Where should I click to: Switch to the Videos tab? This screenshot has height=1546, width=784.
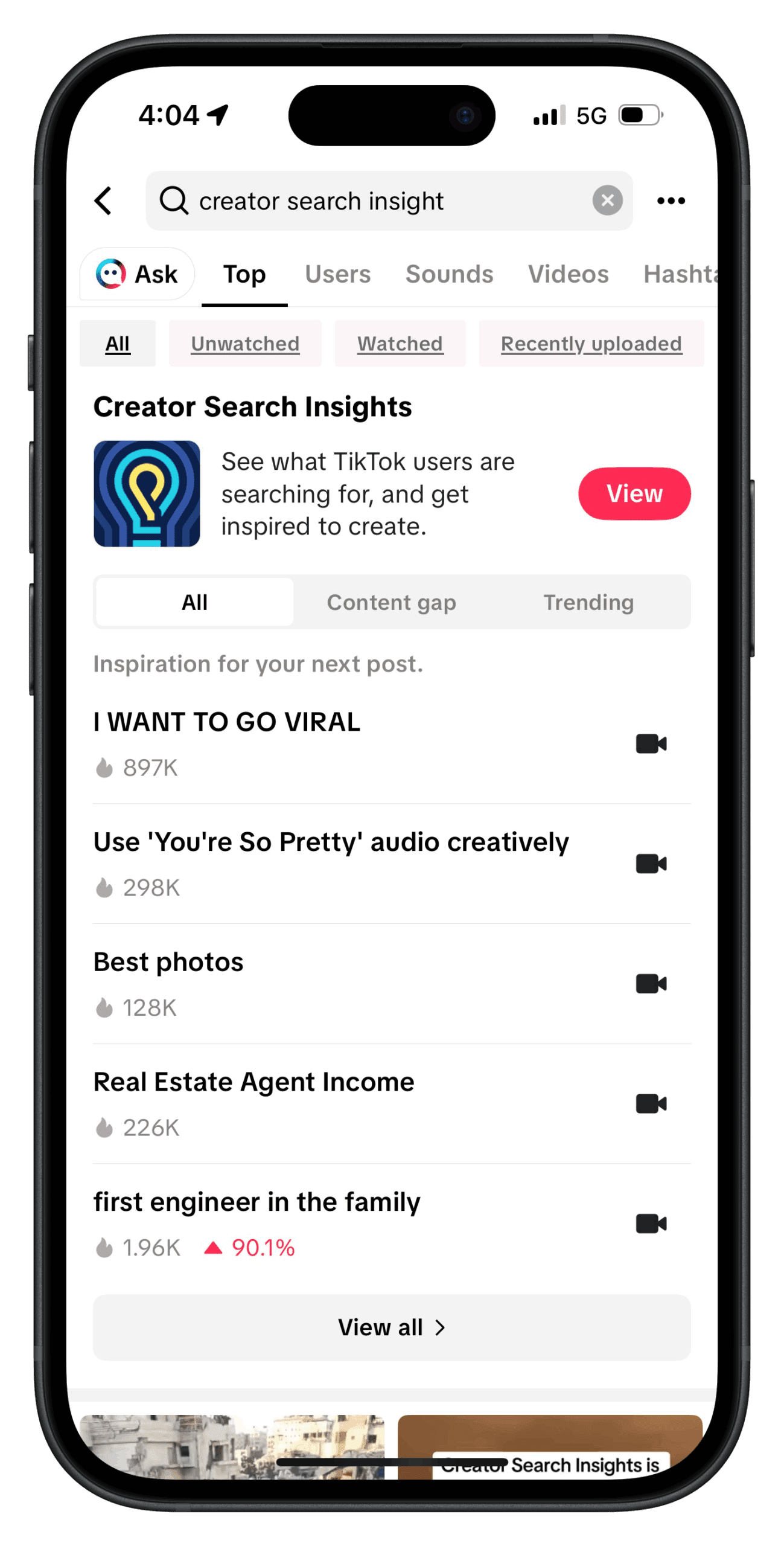tap(568, 274)
